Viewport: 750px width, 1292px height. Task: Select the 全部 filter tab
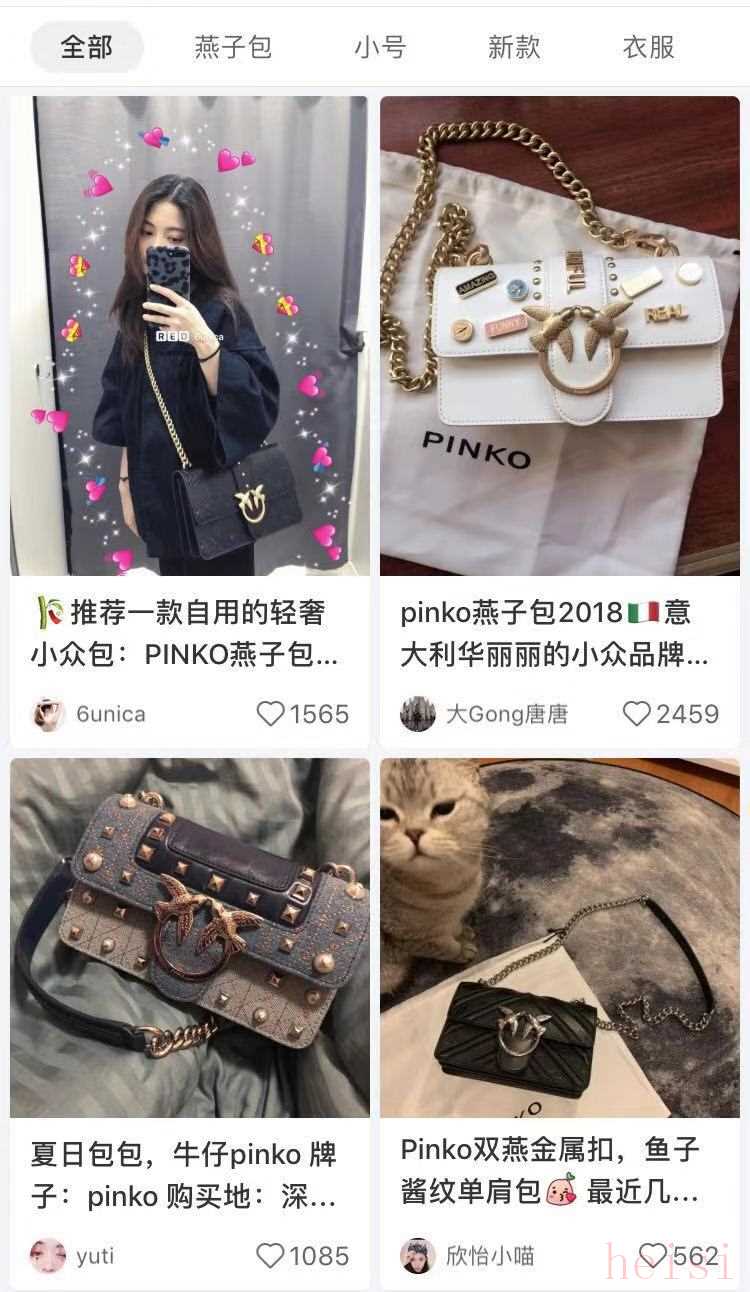click(x=87, y=47)
